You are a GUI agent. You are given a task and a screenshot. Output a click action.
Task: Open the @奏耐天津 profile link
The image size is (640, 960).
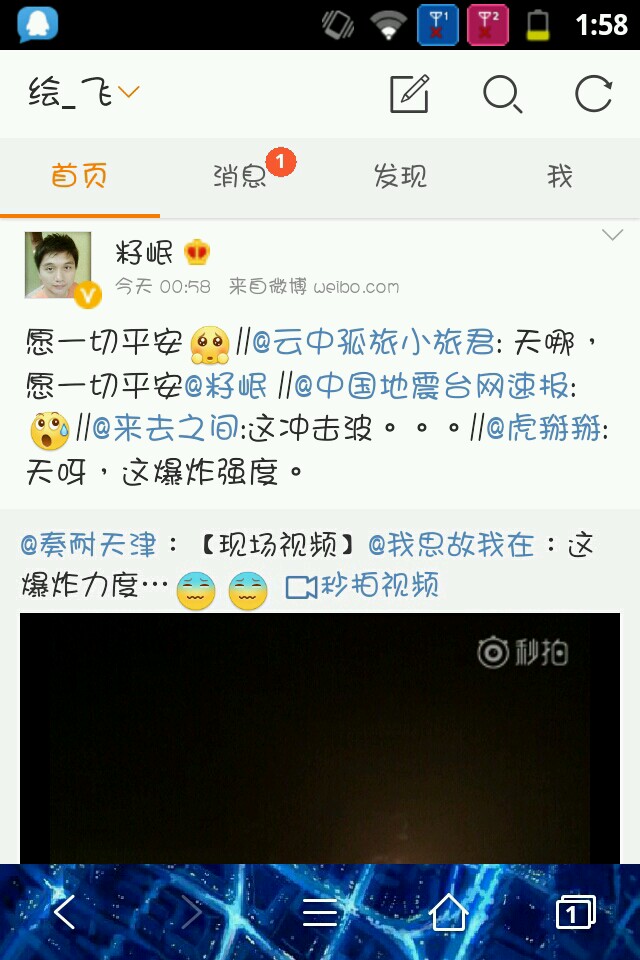coord(88,545)
